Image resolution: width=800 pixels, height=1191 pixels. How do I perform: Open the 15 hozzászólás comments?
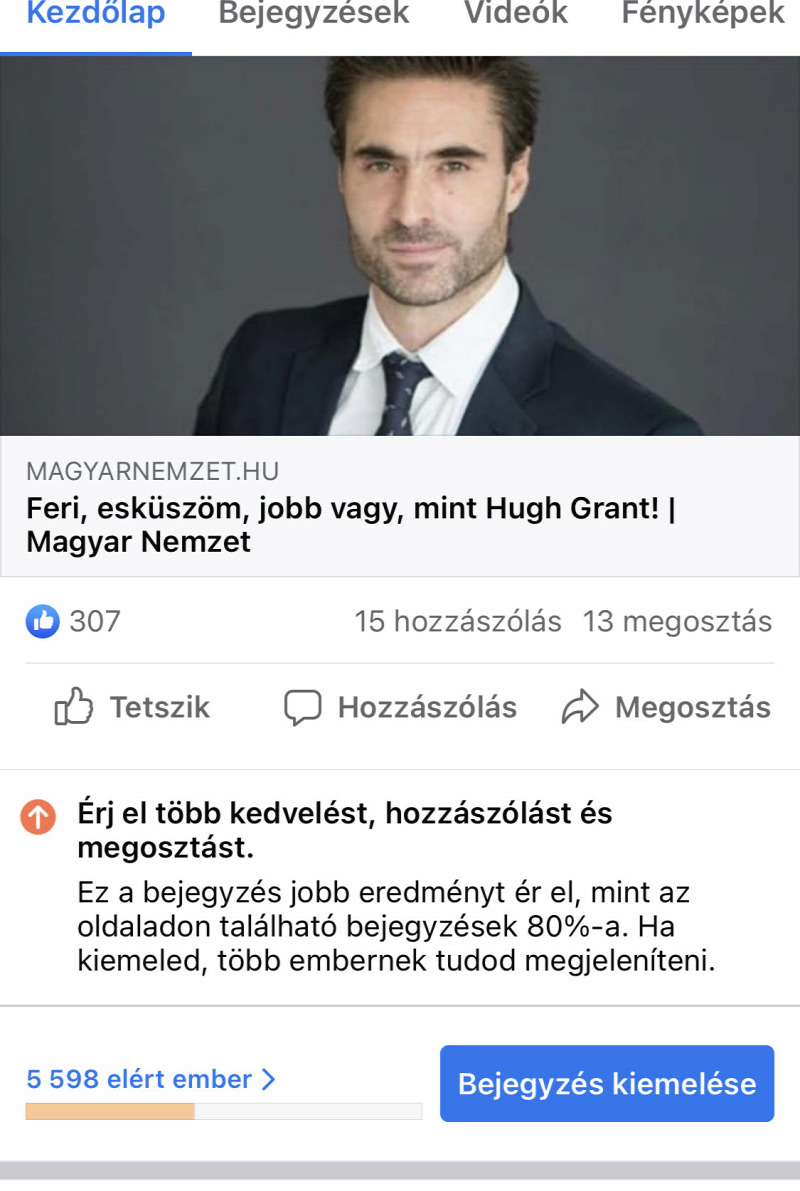tap(457, 622)
